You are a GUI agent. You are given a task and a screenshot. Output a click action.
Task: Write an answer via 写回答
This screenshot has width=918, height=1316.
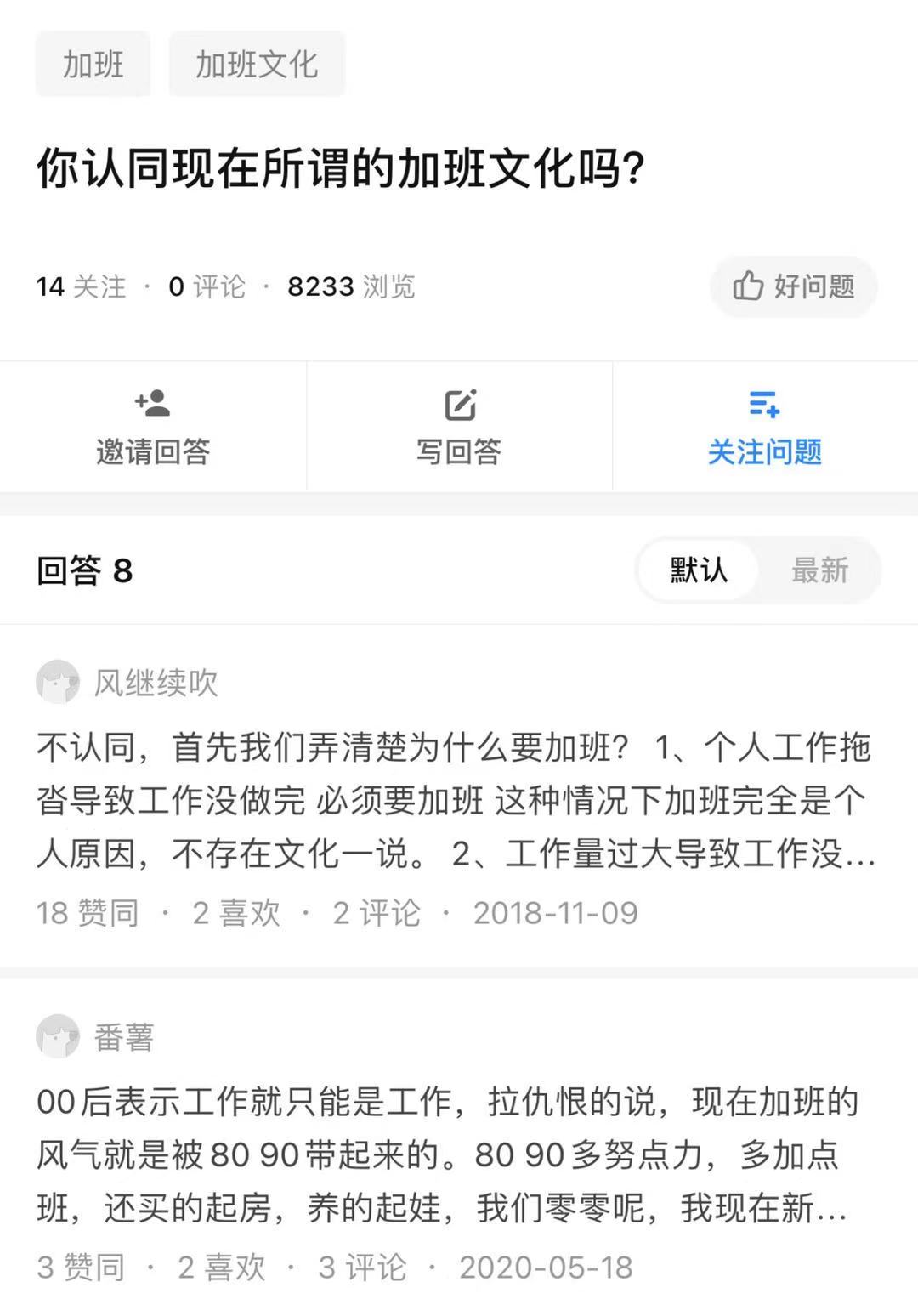459,427
